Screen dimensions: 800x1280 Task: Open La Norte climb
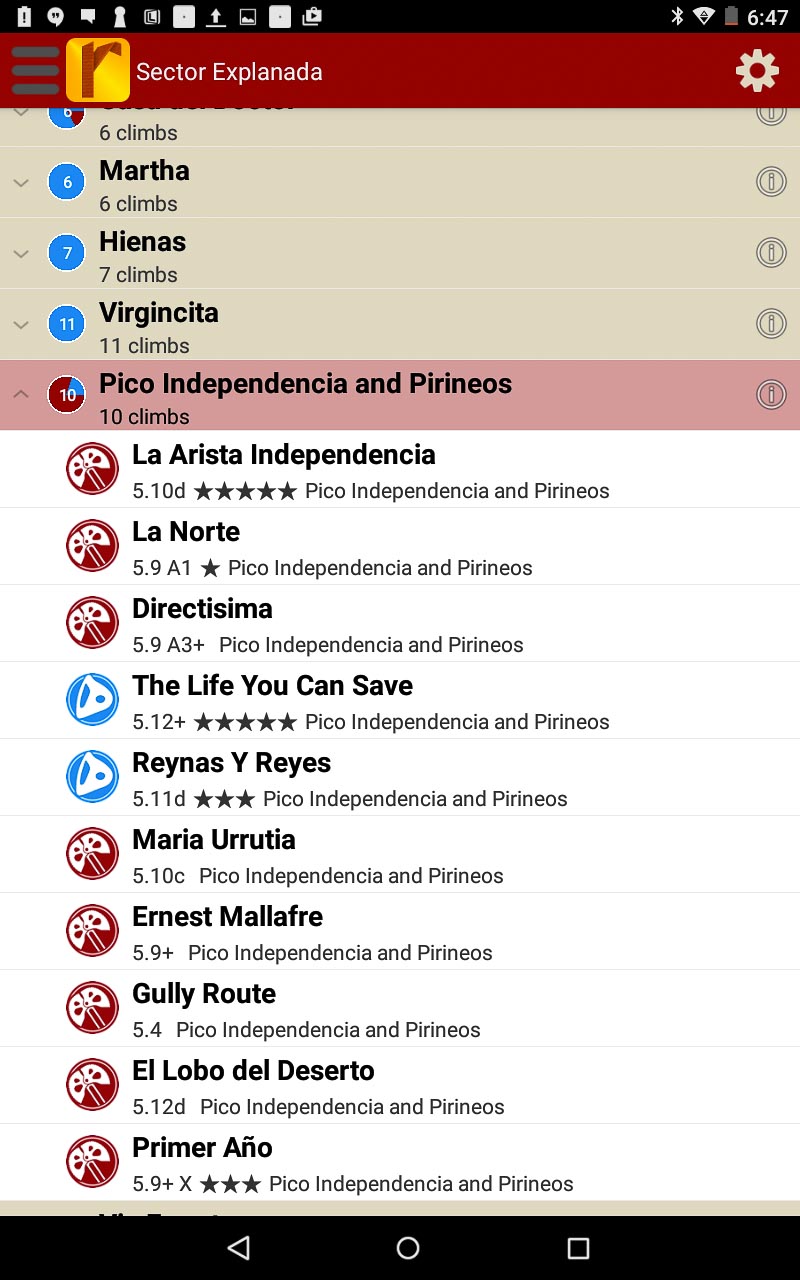[x=400, y=546]
